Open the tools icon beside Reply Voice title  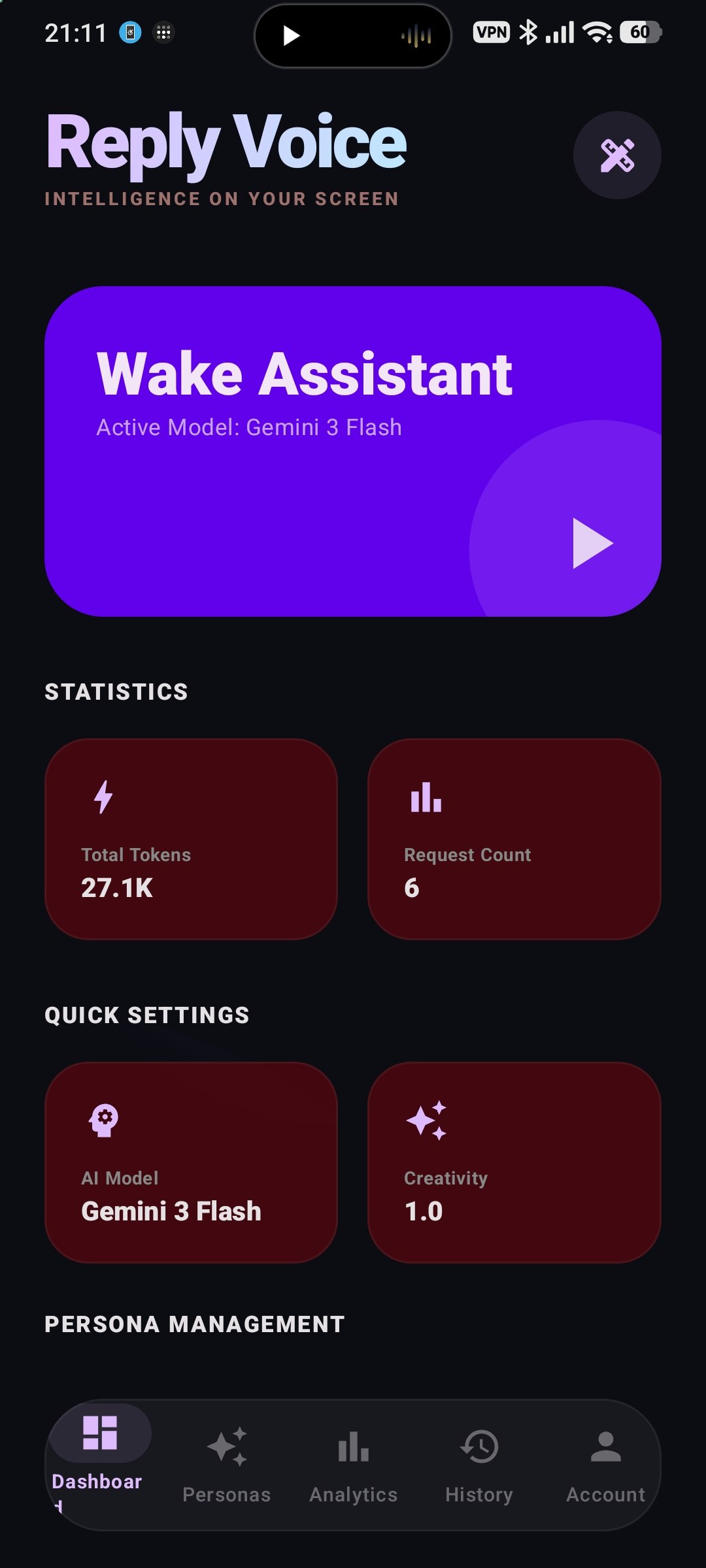click(x=618, y=154)
